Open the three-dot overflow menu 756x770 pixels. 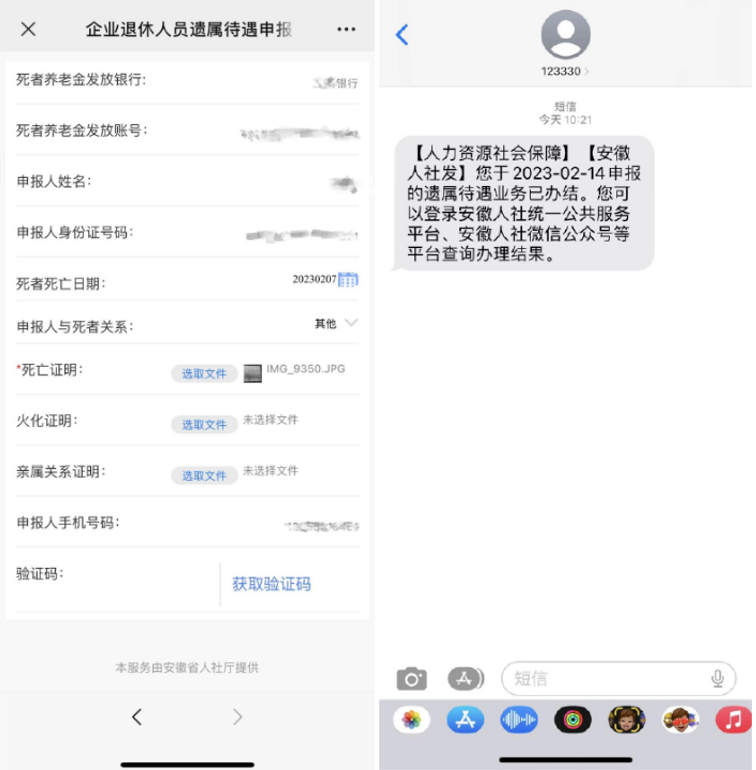(346, 29)
